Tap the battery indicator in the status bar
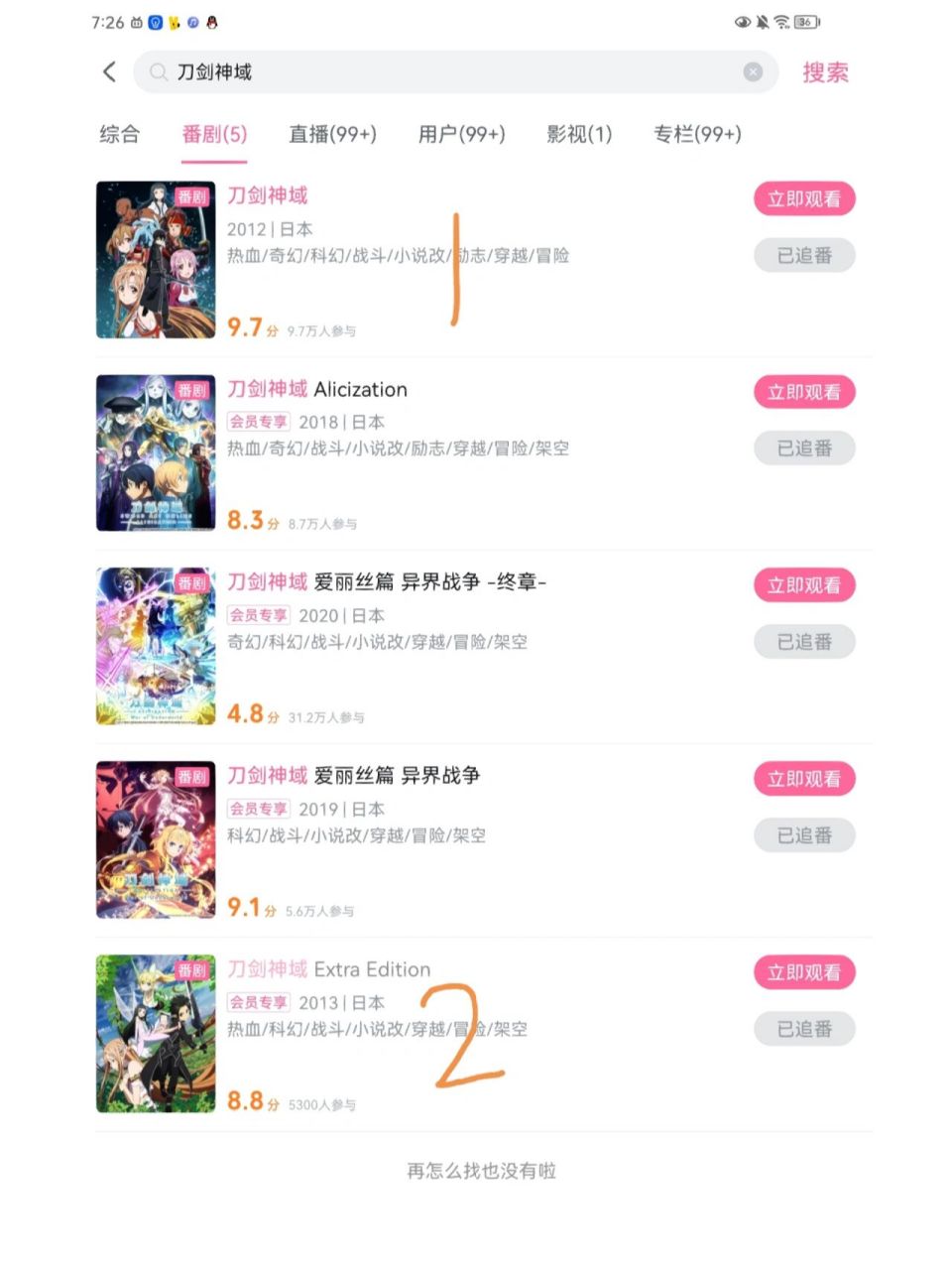Image resolution: width=952 pixels, height=1270 pixels. [805, 22]
